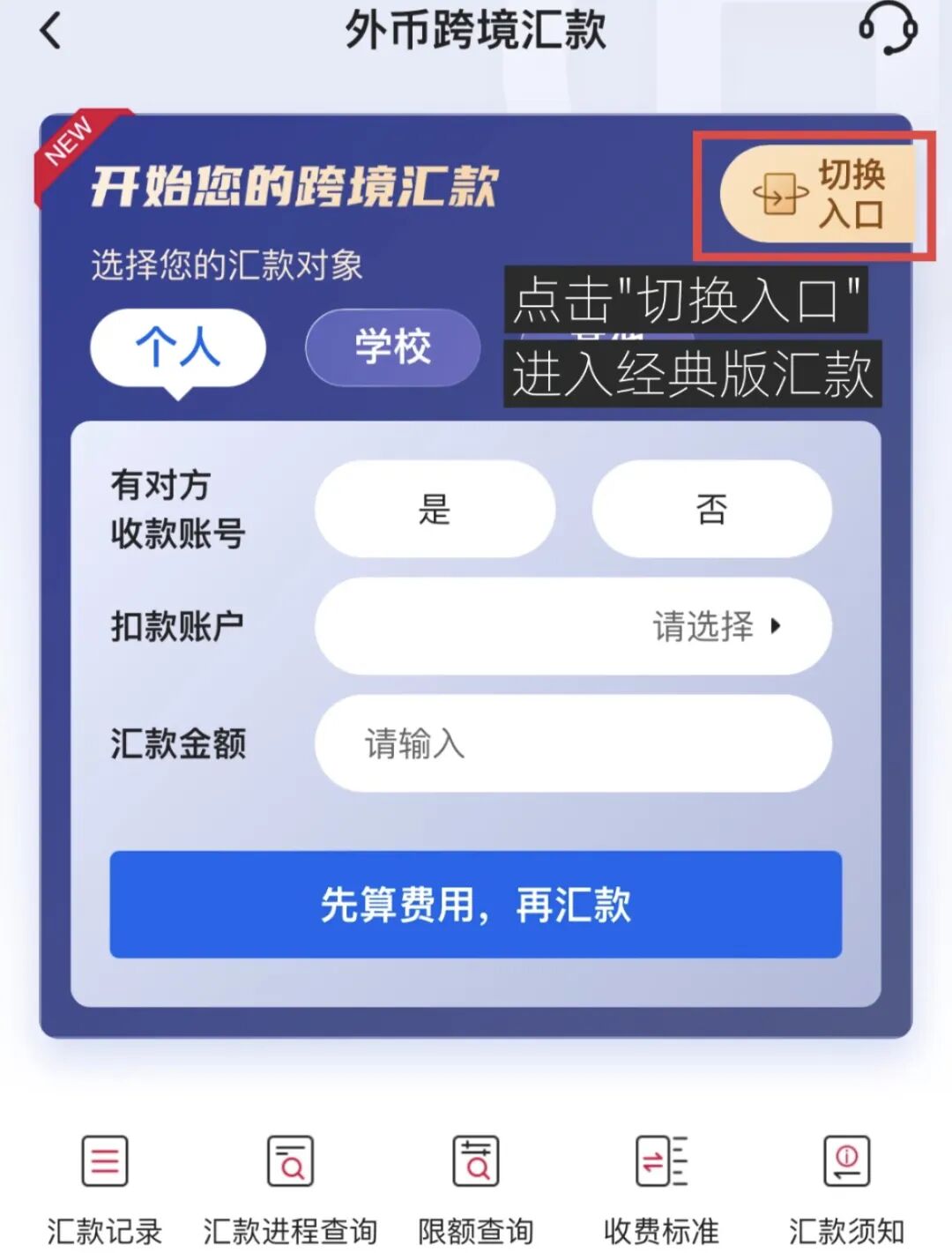This screenshot has height=1253, width=952.
Task: Tap 切换入口 to switch to classic version
Action: point(816,194)
